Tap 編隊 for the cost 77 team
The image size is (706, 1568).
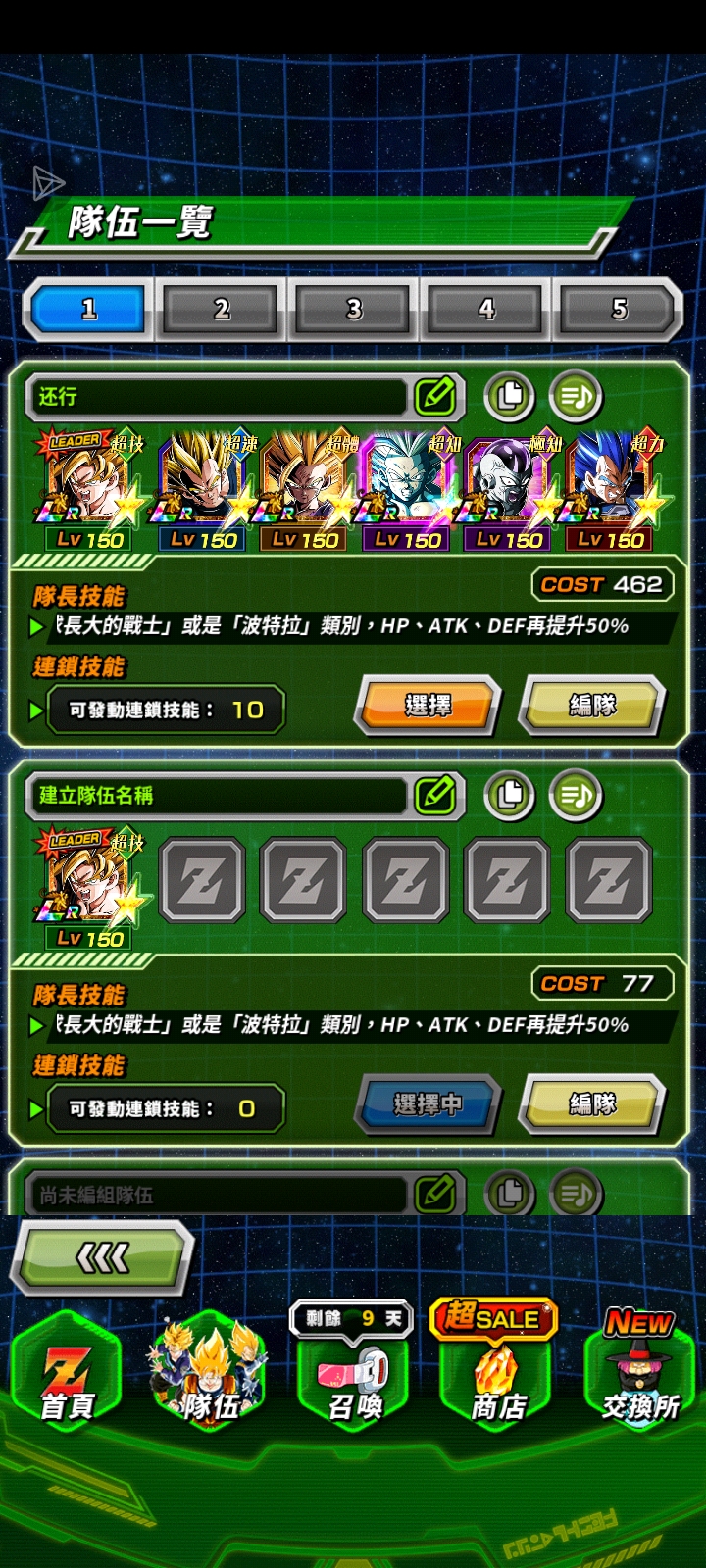point(592,1104)
